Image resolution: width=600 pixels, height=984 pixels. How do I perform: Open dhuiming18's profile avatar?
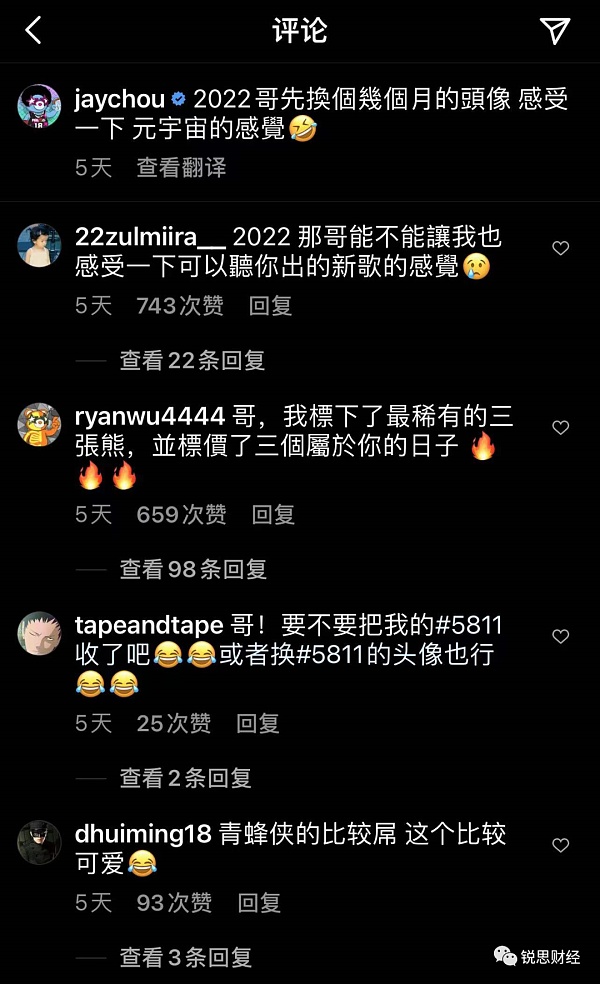[40, 843]
